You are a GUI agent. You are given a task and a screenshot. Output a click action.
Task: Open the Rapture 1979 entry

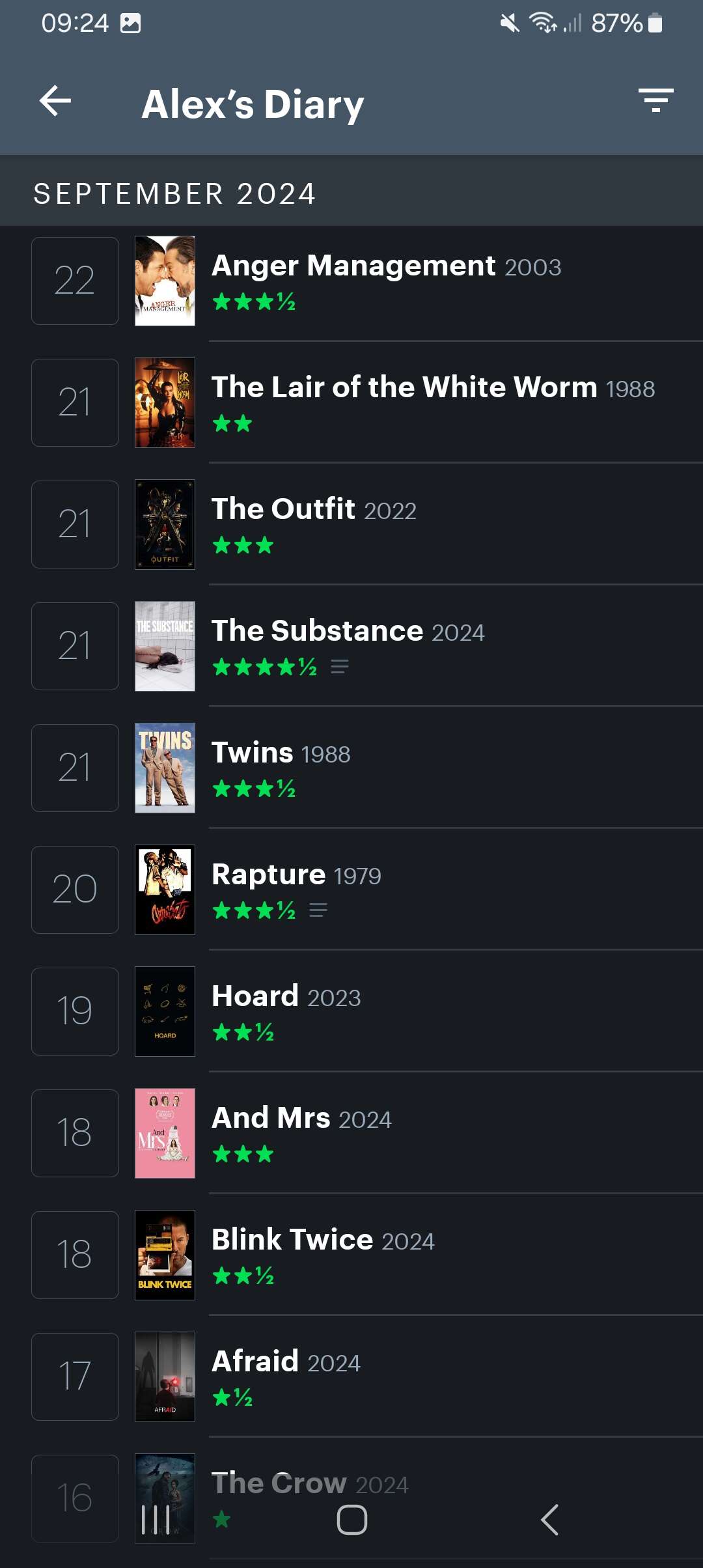pos(351,889)
